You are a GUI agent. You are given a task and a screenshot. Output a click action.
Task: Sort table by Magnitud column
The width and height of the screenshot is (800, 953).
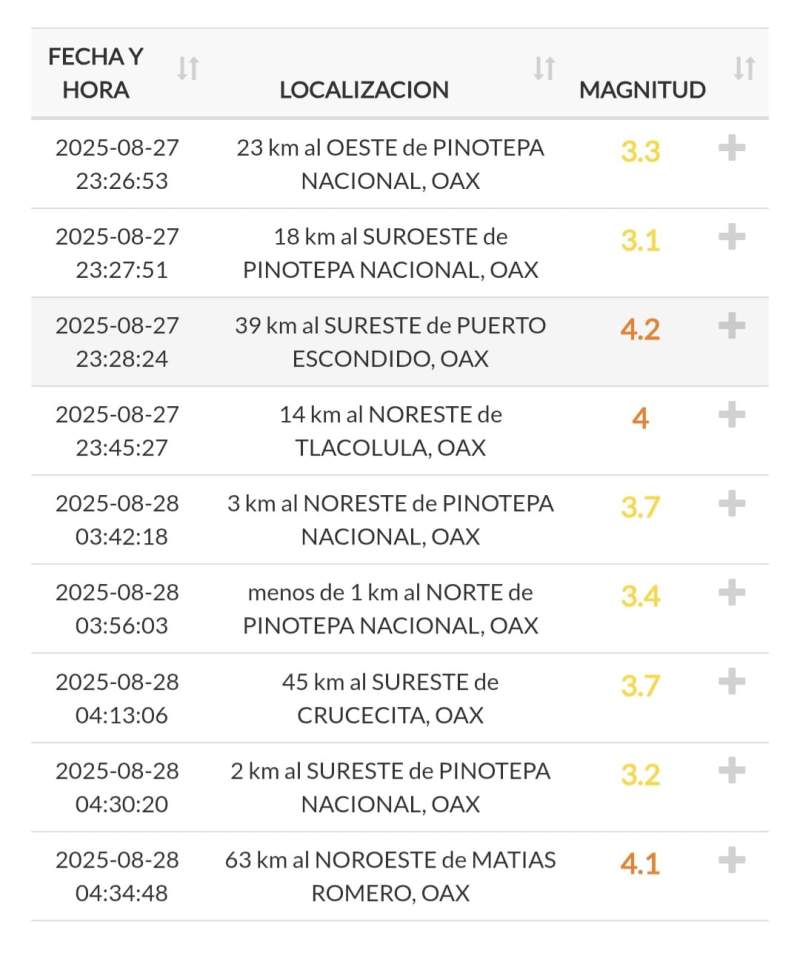743,69
